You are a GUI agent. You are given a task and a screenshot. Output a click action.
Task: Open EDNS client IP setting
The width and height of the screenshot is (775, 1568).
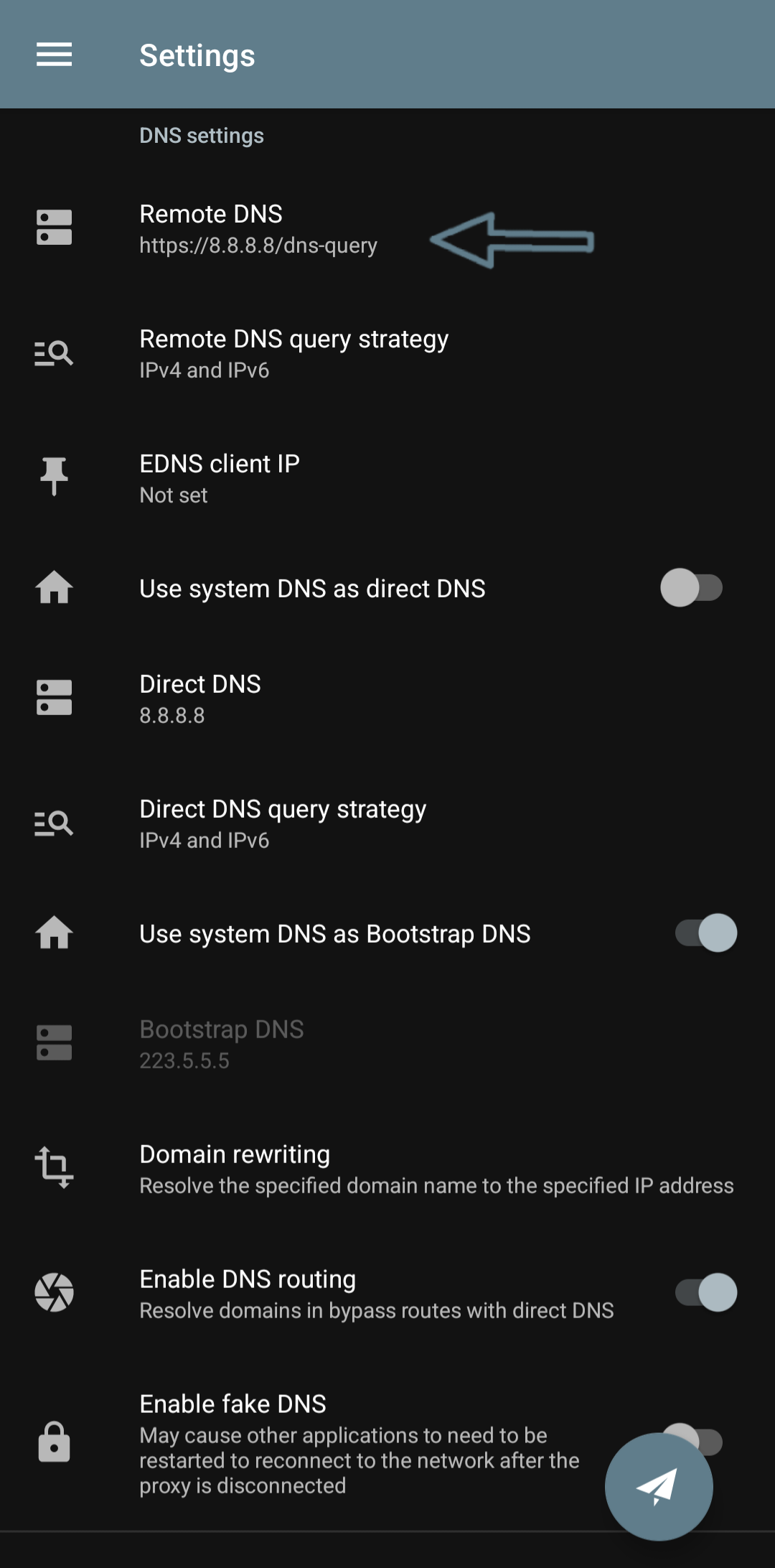220,478
